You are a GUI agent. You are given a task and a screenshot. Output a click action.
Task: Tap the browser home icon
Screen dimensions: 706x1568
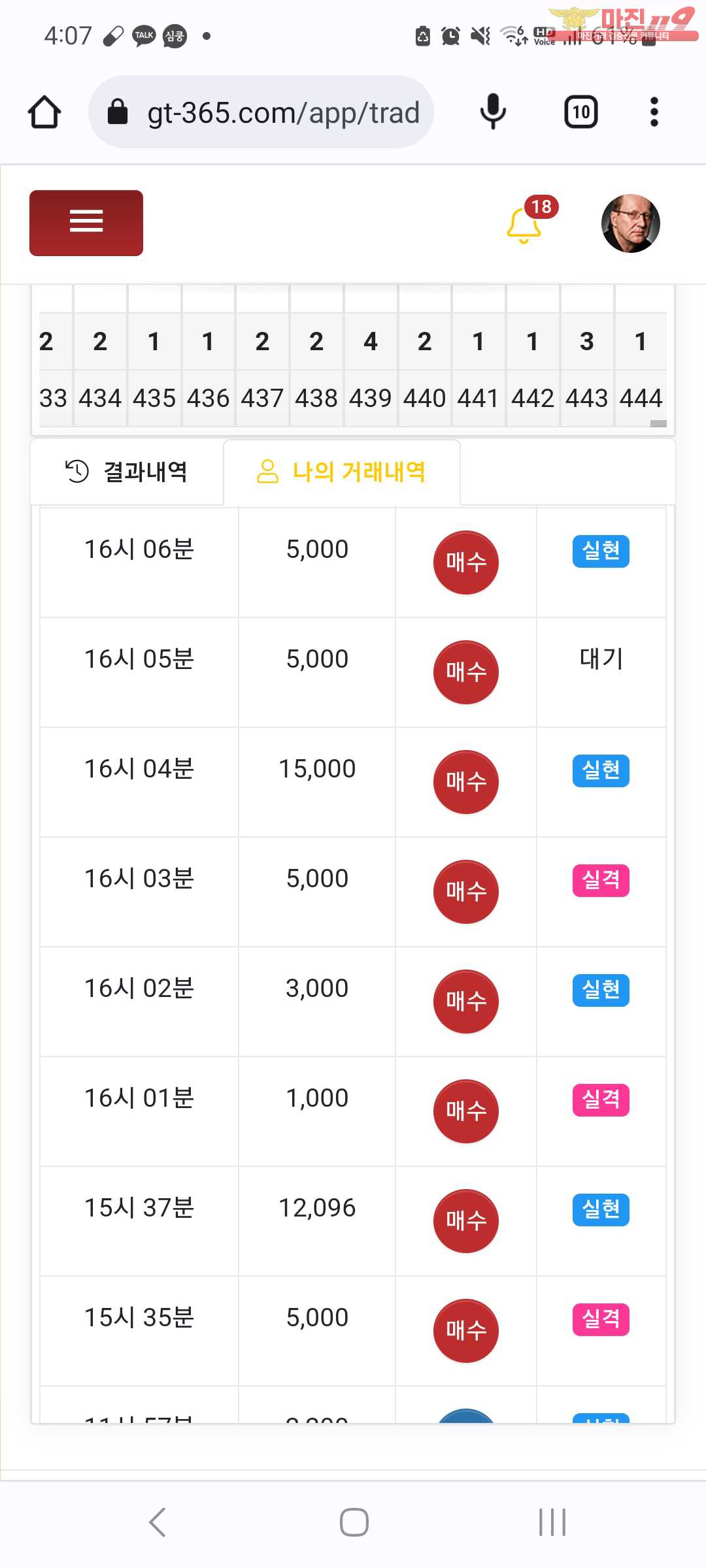[x=44, y=112]
